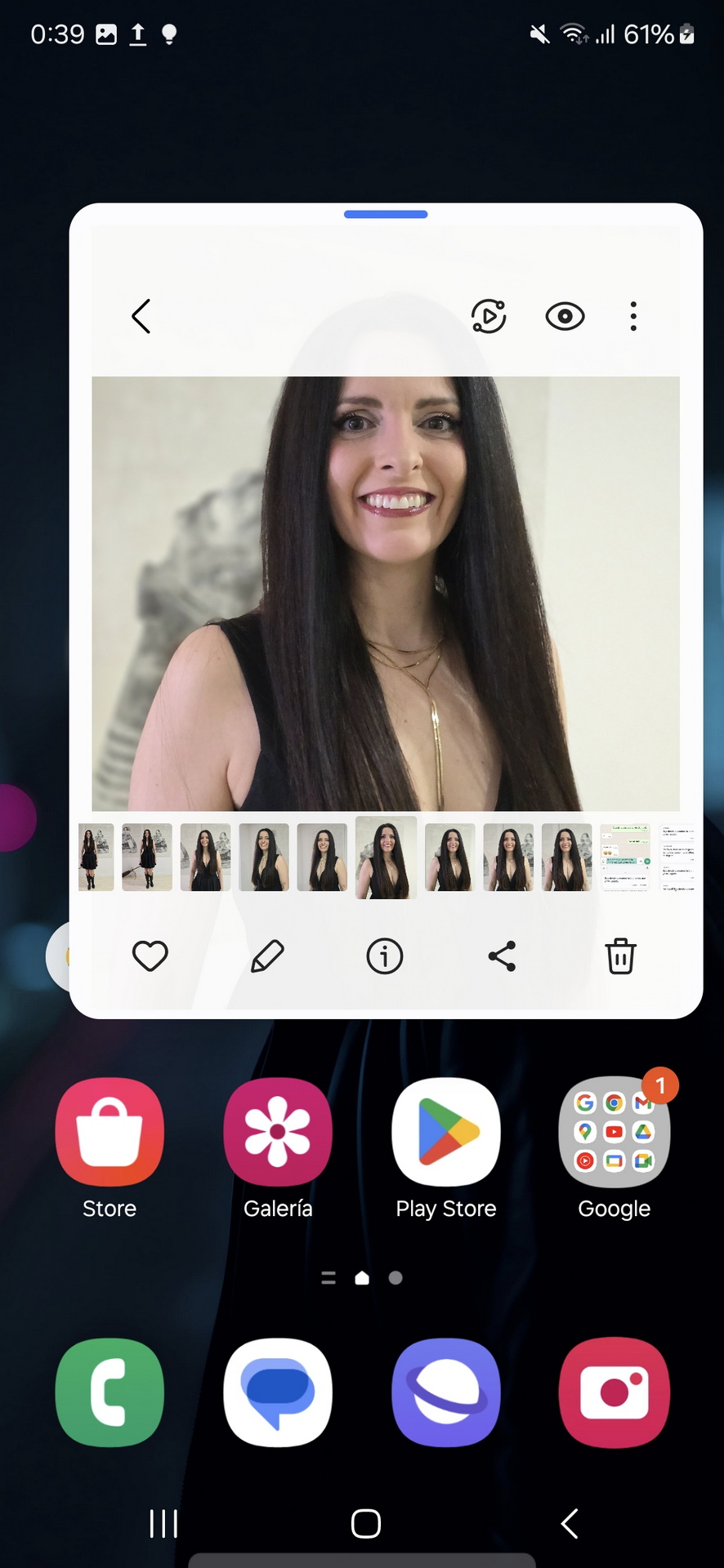Open the Store app

109,1147
